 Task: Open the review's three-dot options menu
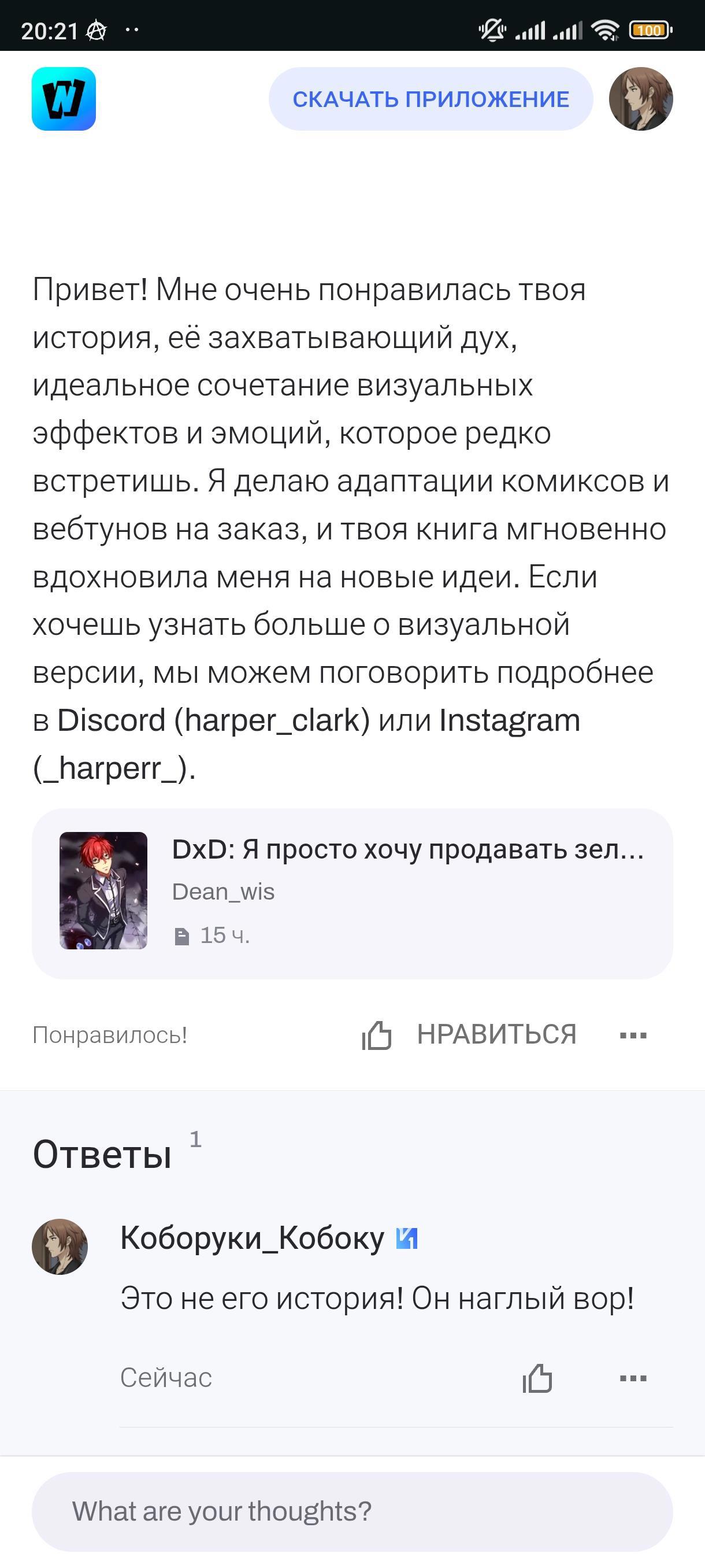point(633,1035)
